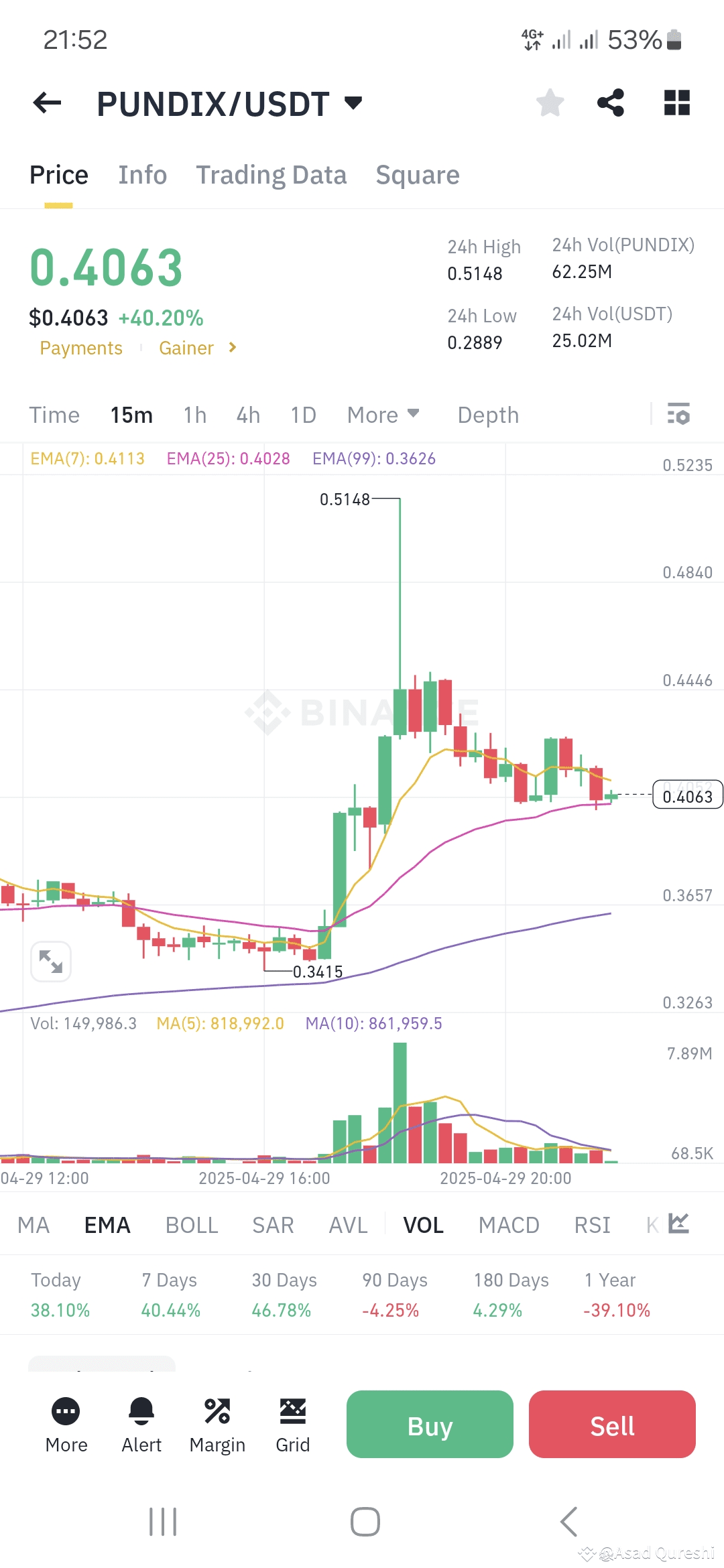Enable the MACD indicator
The width and height of the screenshot is (724, 1568).
click(509, 1224)
